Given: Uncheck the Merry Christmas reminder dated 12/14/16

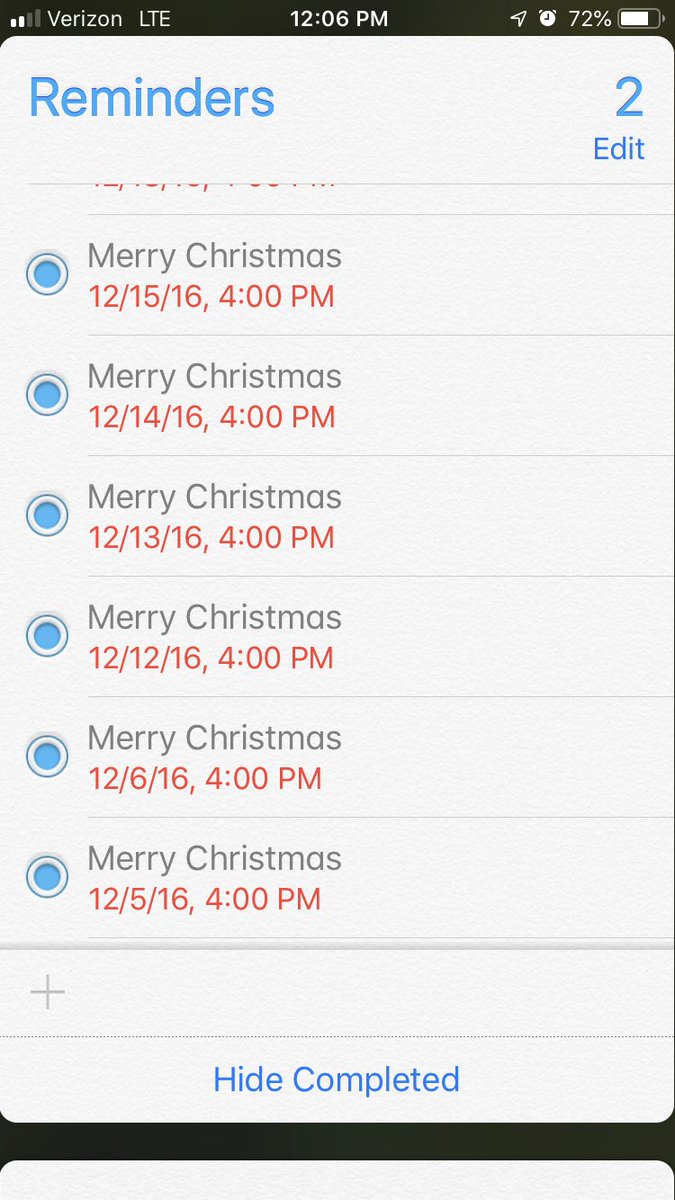Looking at the screenshot, I should 47,395.
